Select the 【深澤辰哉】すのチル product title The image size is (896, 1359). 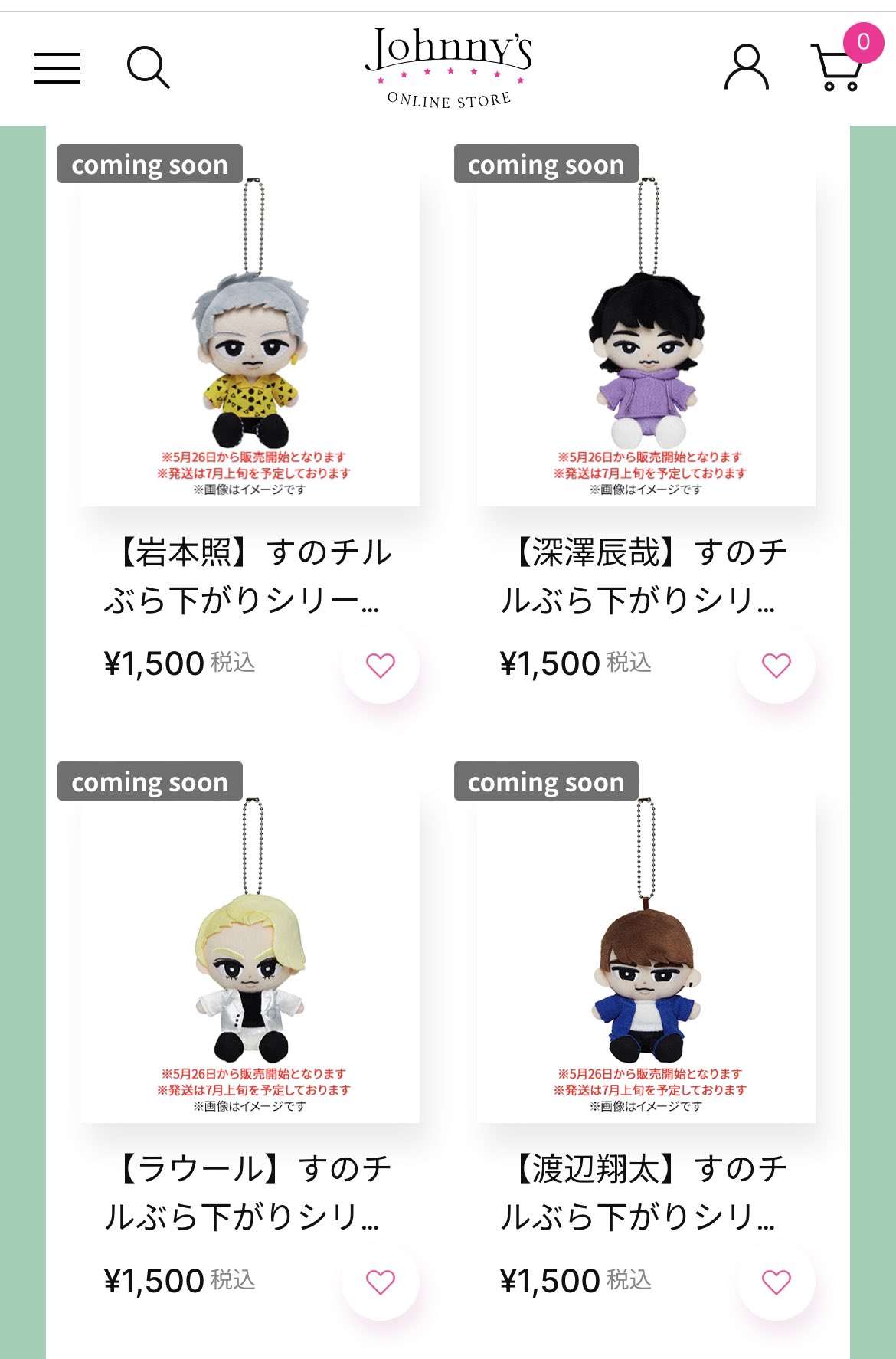click(646, 576)
